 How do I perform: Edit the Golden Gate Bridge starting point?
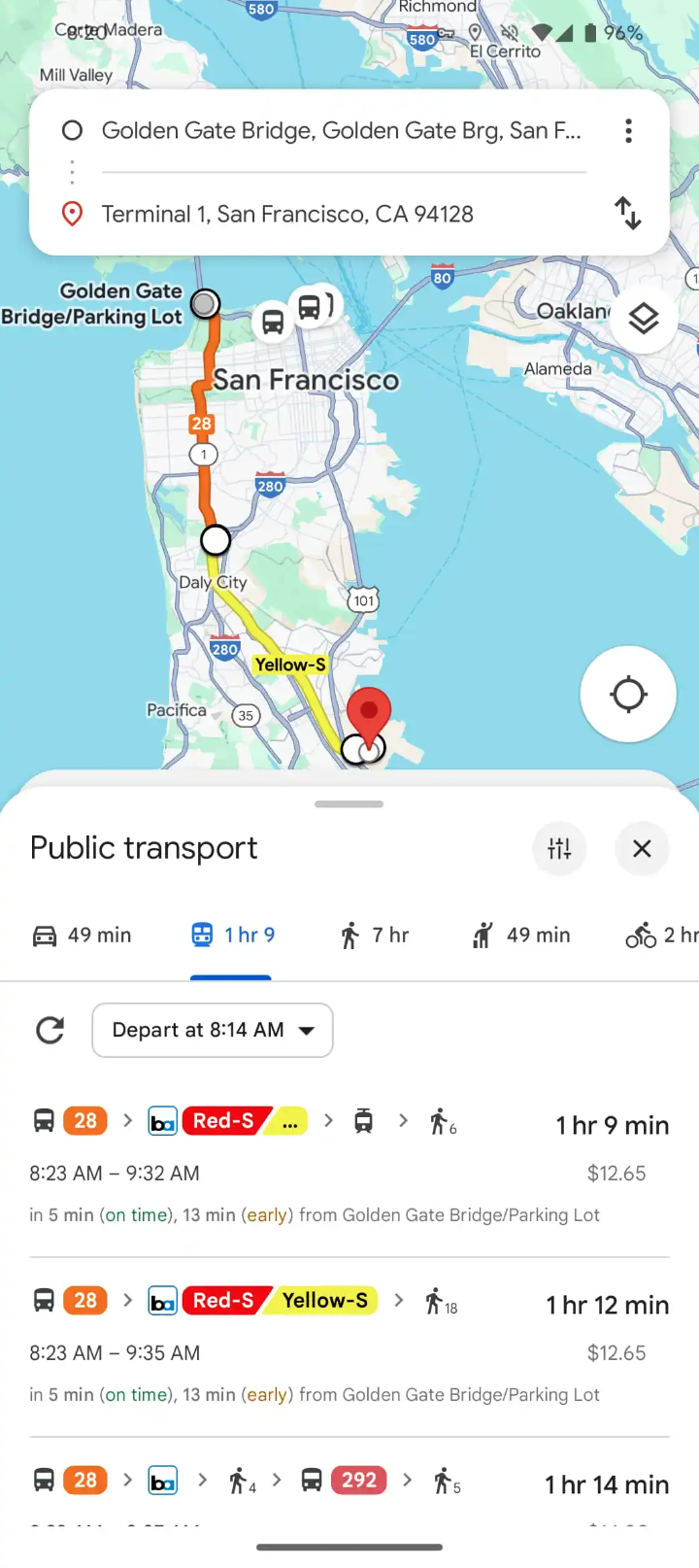click(x=341, y=131)
